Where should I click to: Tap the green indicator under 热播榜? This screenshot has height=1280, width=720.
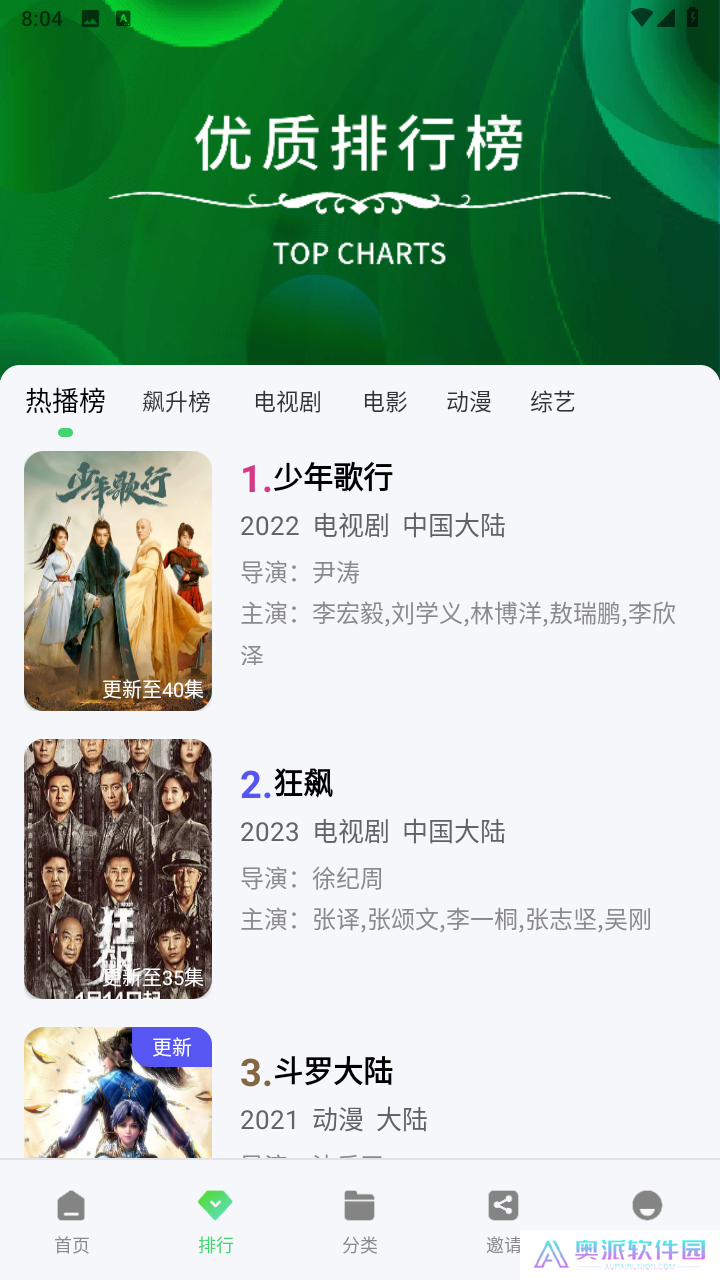tap(64, 433)
